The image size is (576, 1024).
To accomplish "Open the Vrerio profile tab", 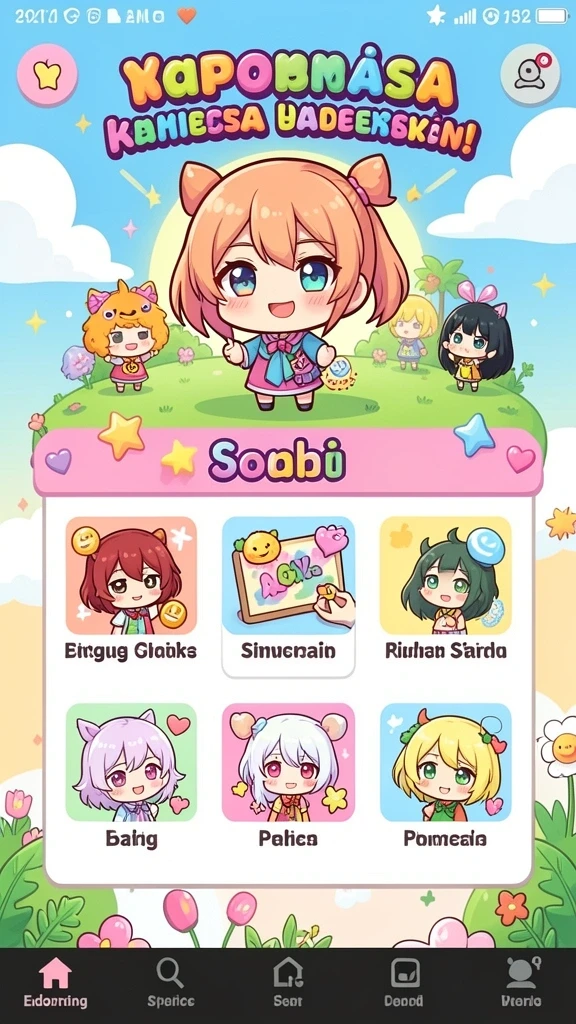I will 520,984.
